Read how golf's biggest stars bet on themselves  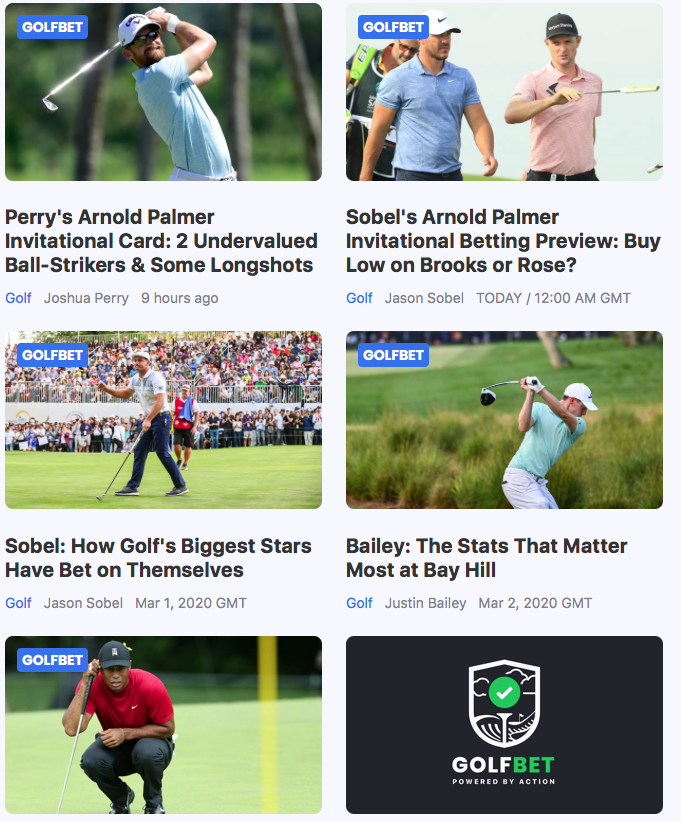pos(158,558)
